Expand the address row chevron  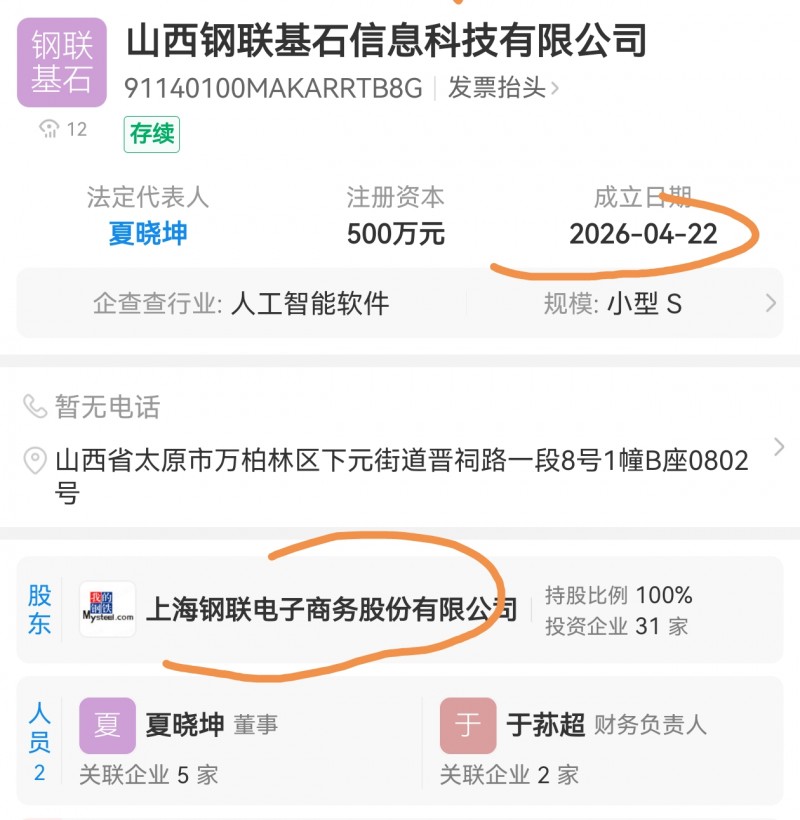pos(776,450)
